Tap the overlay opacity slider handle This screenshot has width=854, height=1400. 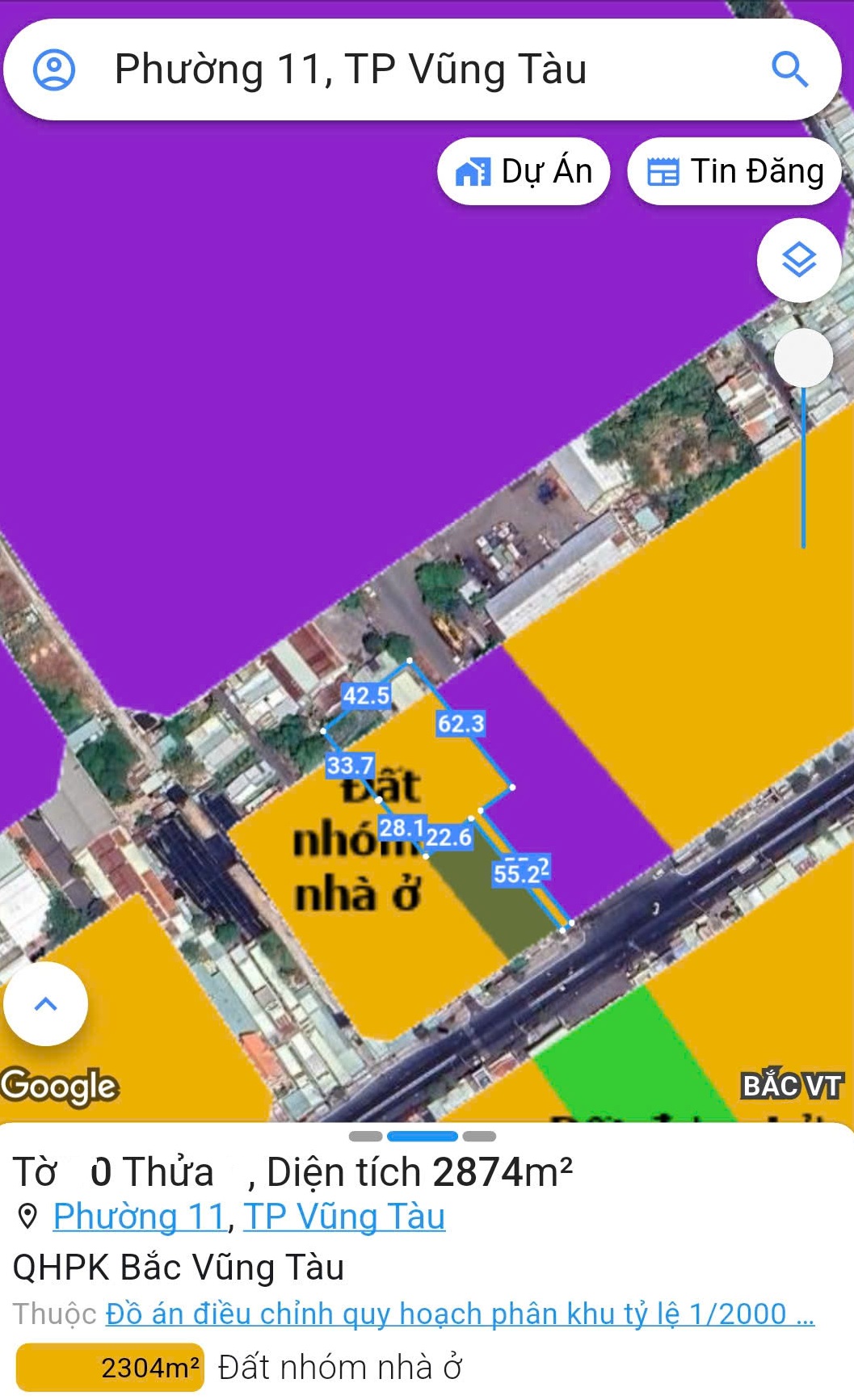(x=803, y=358)
